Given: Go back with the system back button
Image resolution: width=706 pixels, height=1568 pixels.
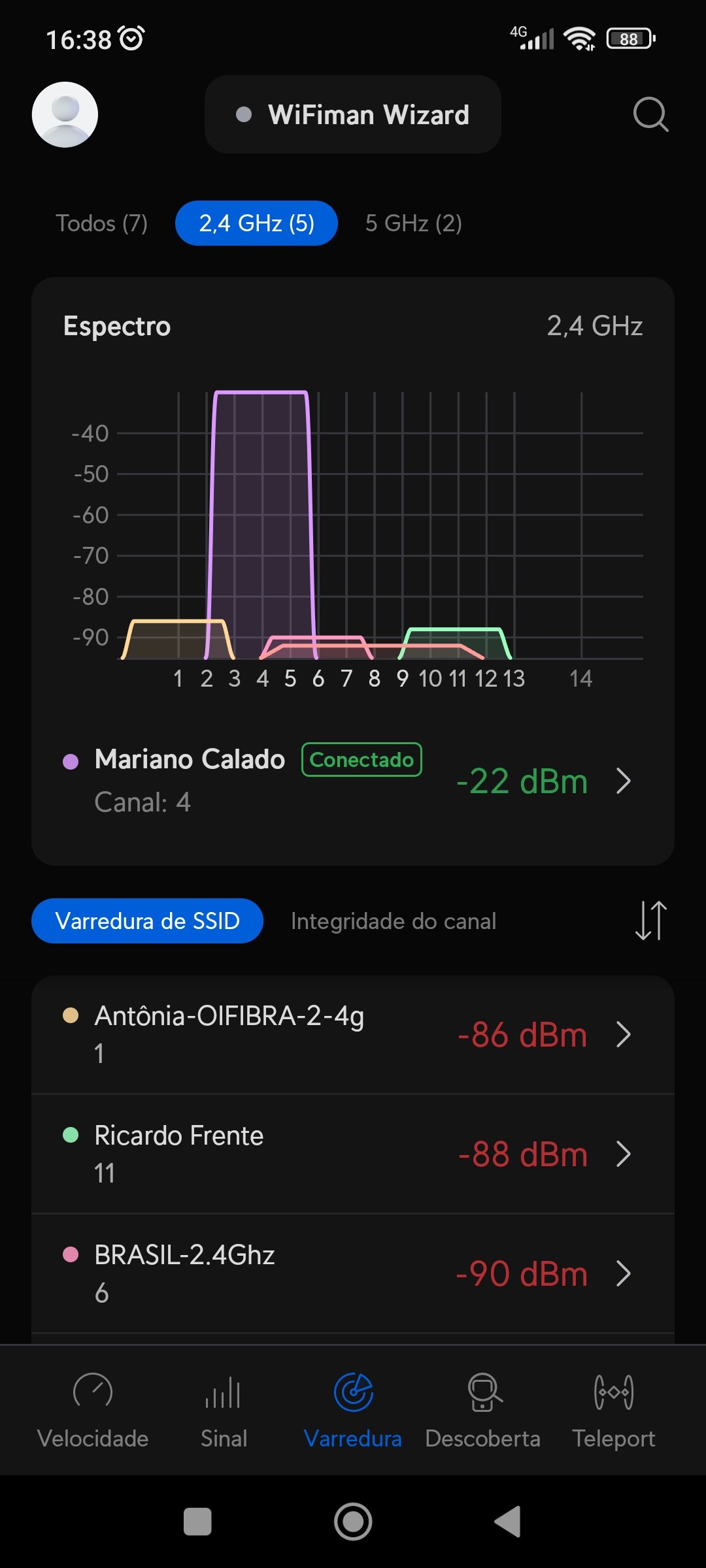Looking at the screenshot, I should click(509, 1522).
